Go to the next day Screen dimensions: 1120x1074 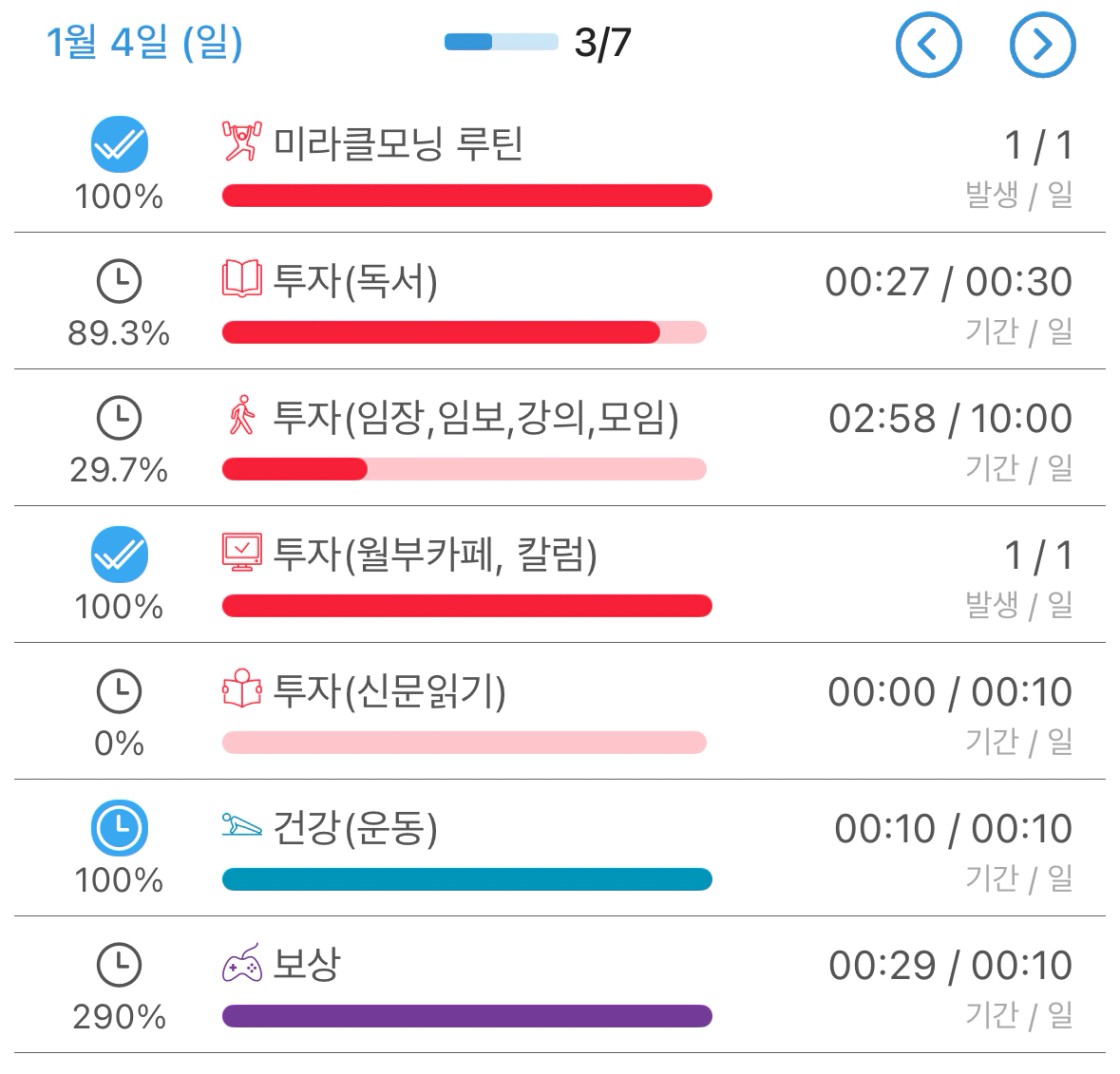point(1042,45)
